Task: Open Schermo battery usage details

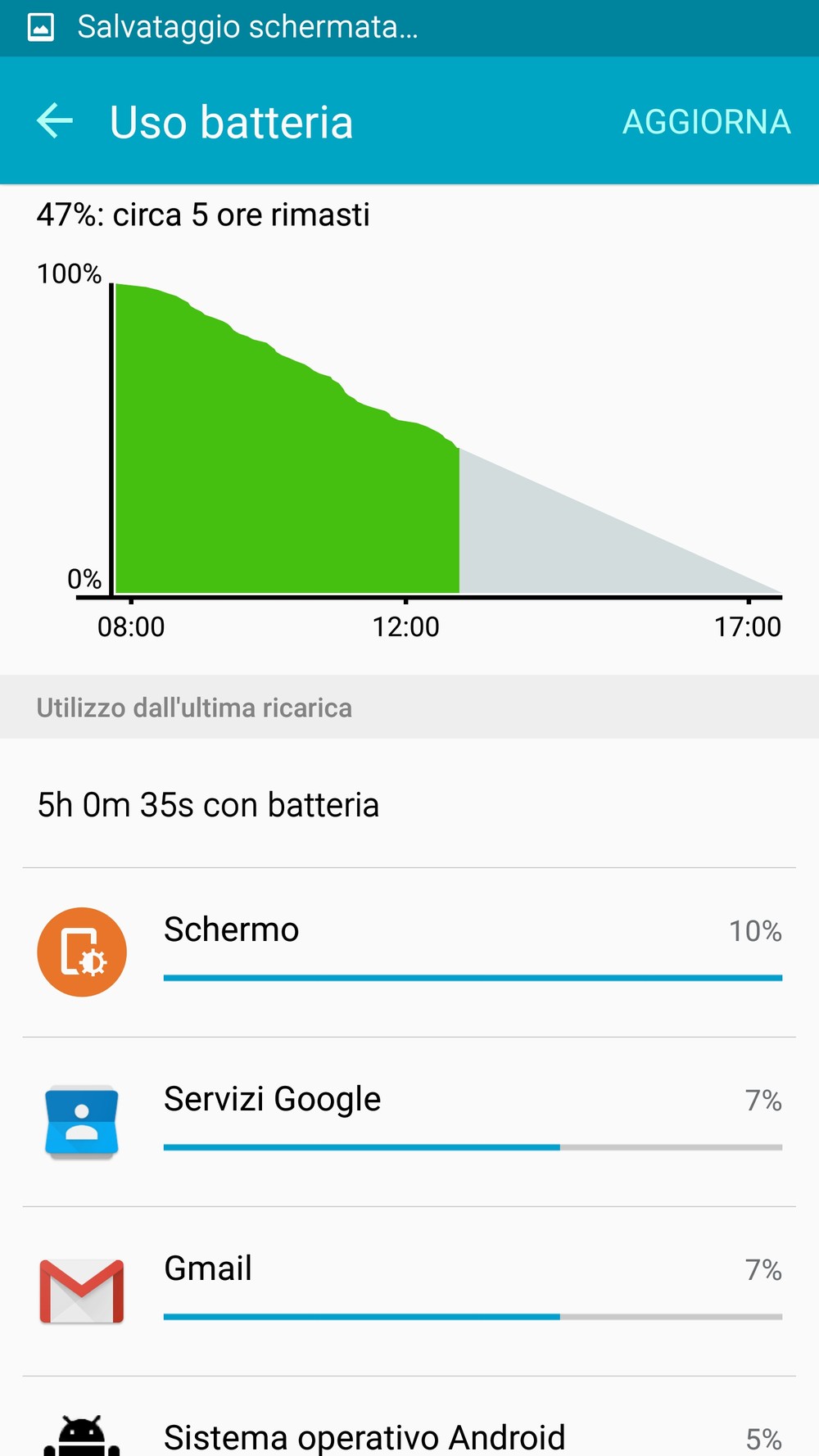Action: point(409,952)
